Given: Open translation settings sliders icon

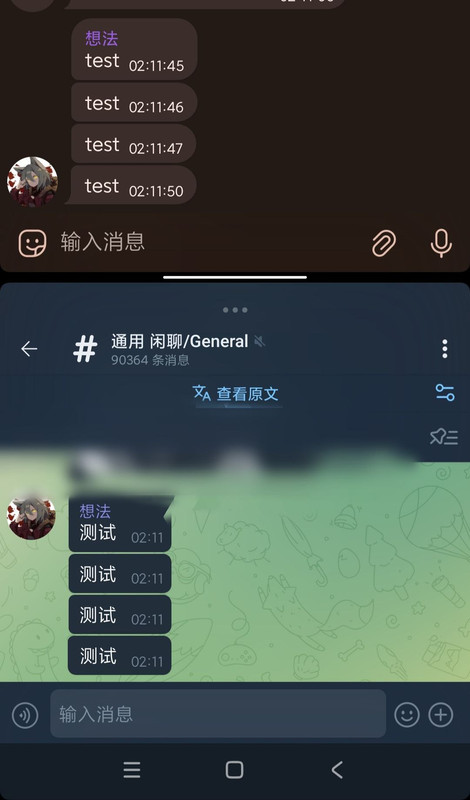Looking at the screenshot, I should (x=445, y=393).
